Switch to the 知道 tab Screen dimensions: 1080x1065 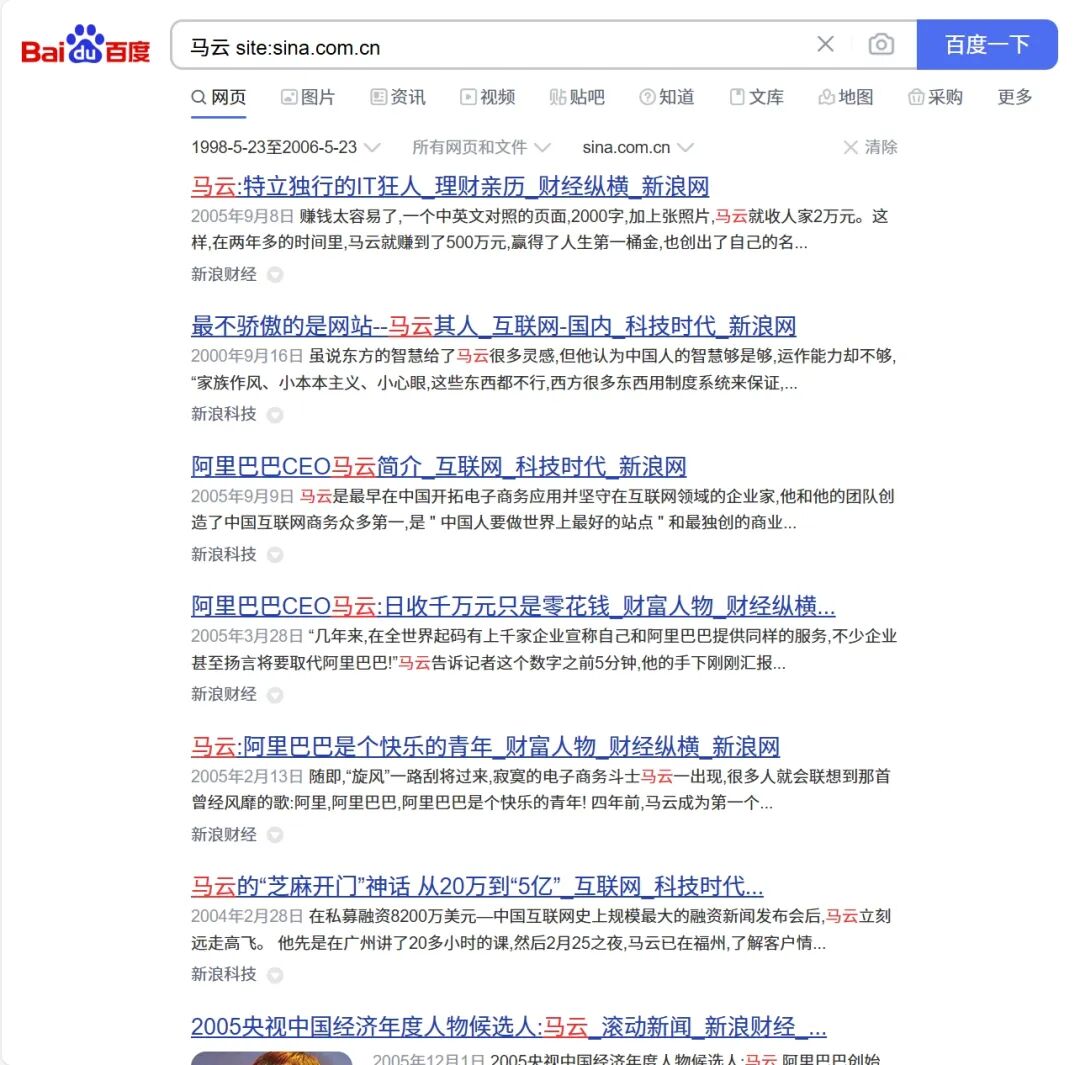tap(667, 97)
